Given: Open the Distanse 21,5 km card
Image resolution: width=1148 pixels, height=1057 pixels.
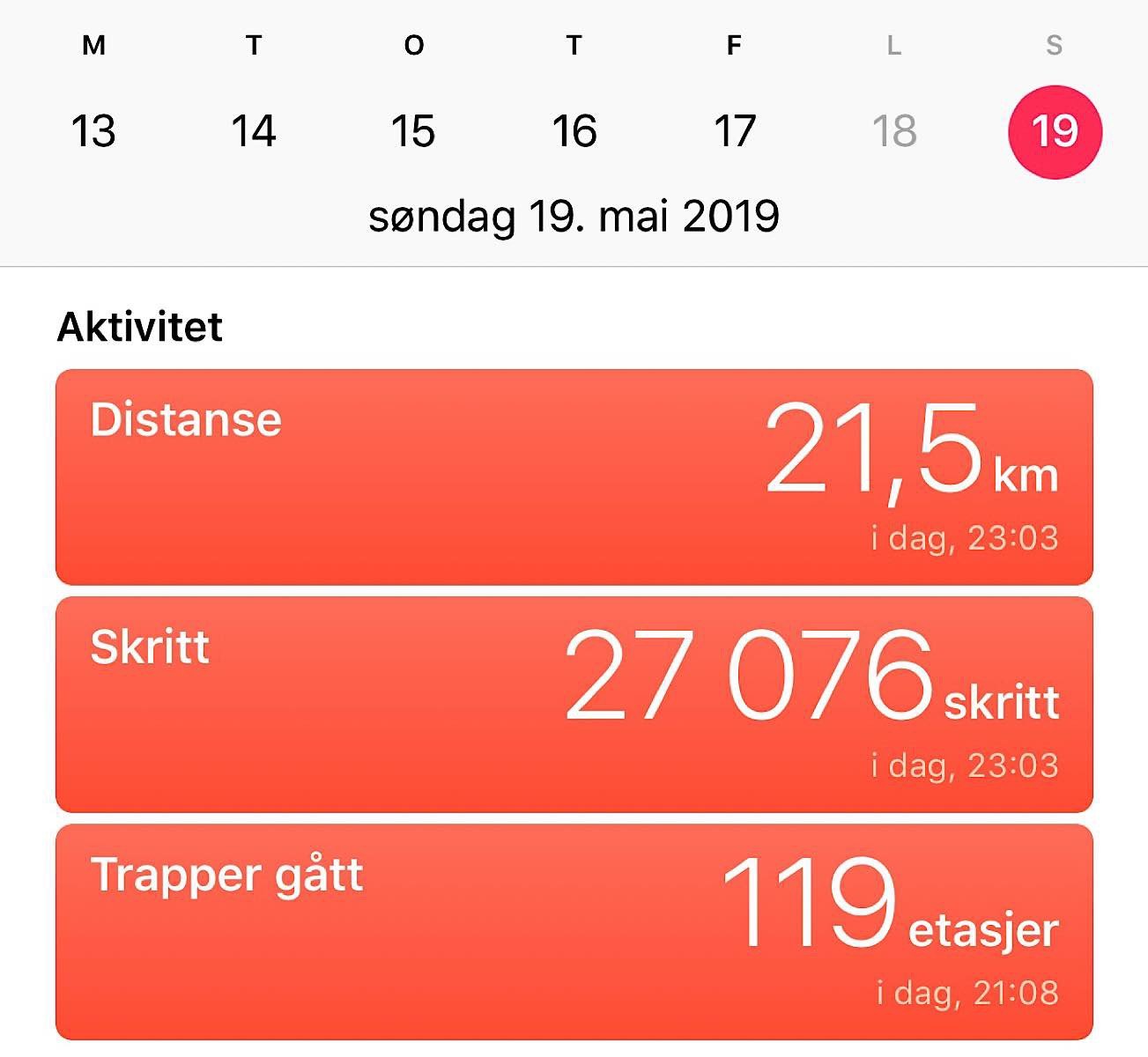Looking at the screenshot, I should tap(574, 477).
